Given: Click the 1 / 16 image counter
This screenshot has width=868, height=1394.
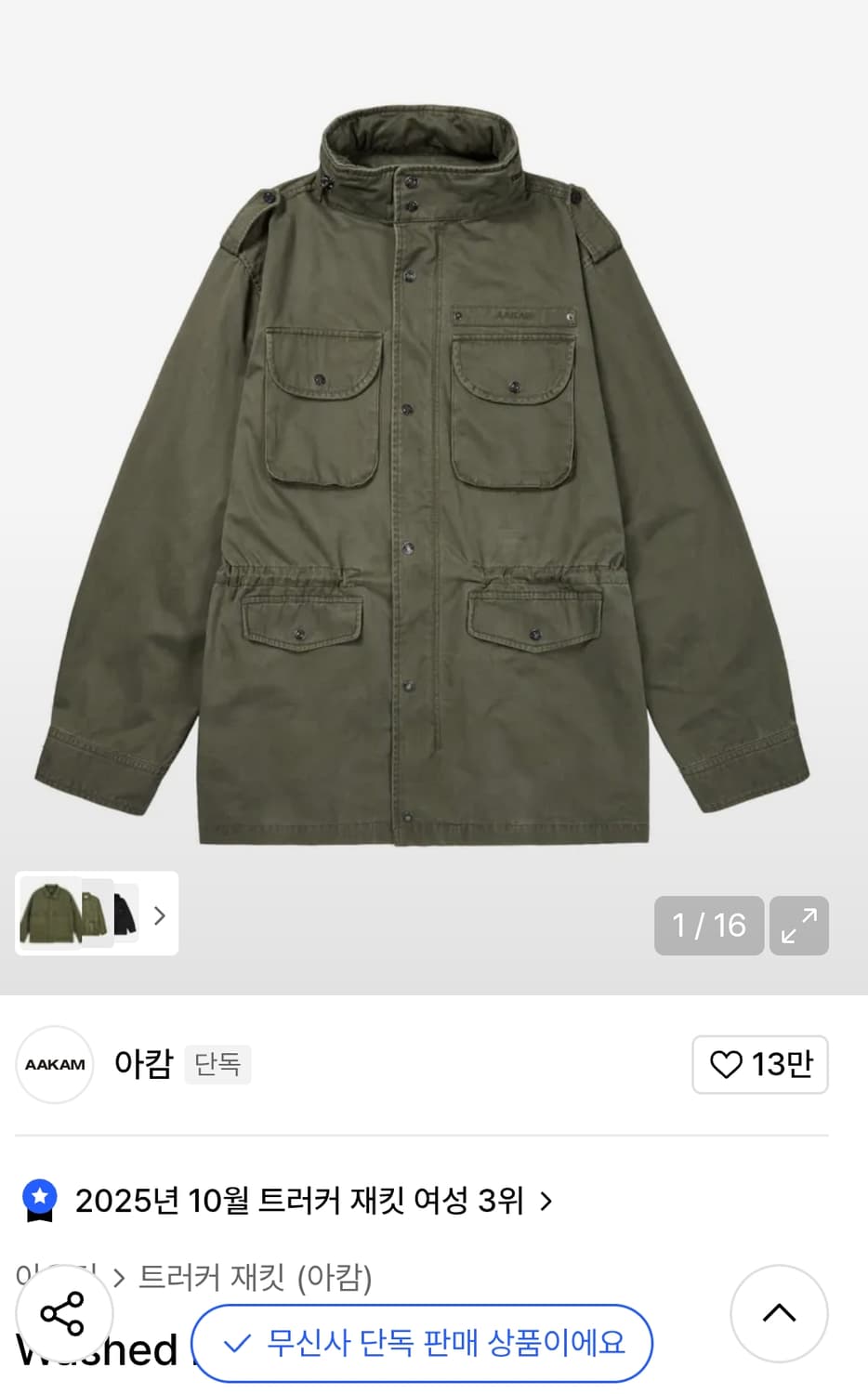Looking at the screenshot, I should click(x=708, y=926).
